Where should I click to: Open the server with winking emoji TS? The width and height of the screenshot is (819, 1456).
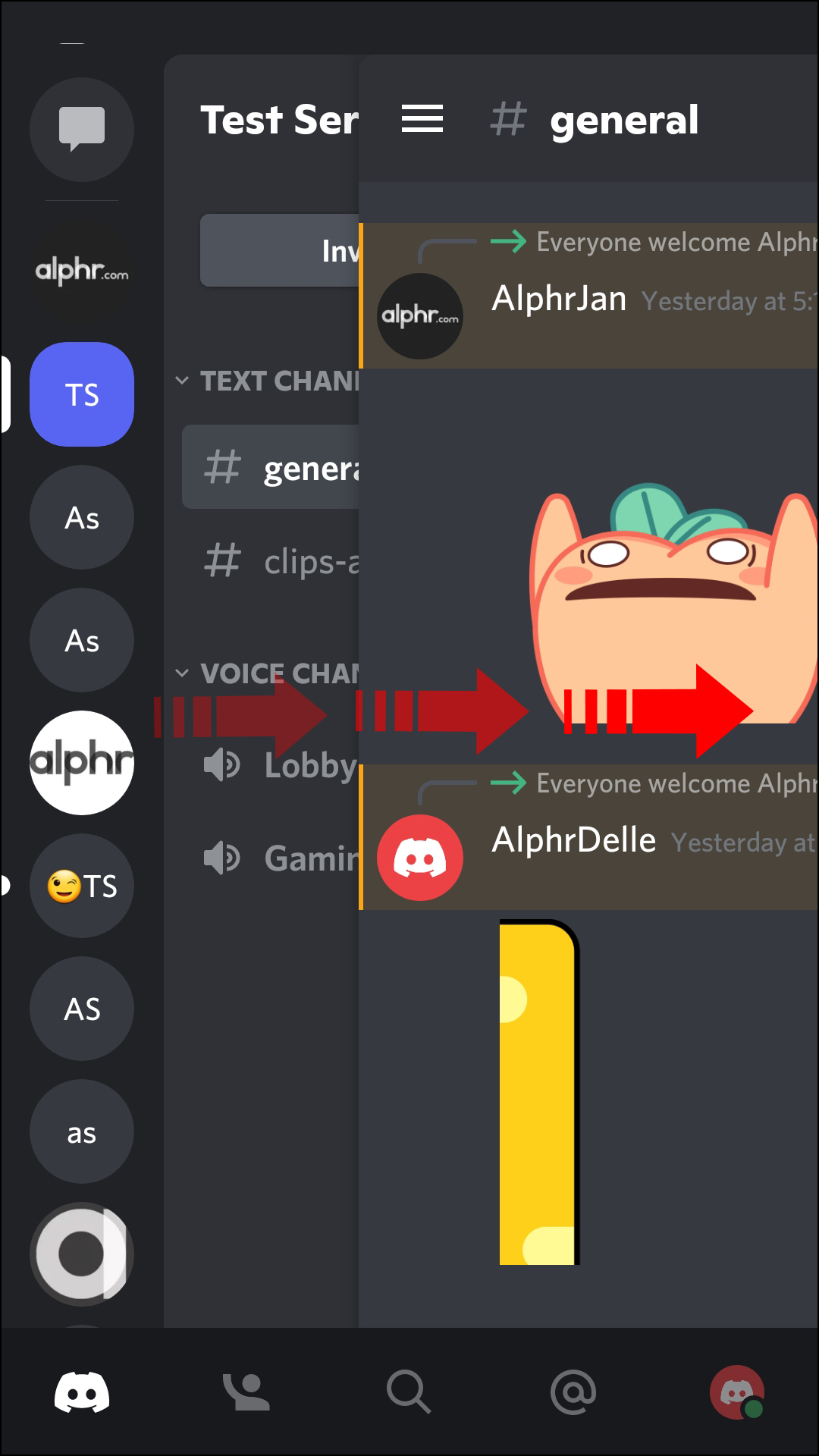click(x=82, y=886)
